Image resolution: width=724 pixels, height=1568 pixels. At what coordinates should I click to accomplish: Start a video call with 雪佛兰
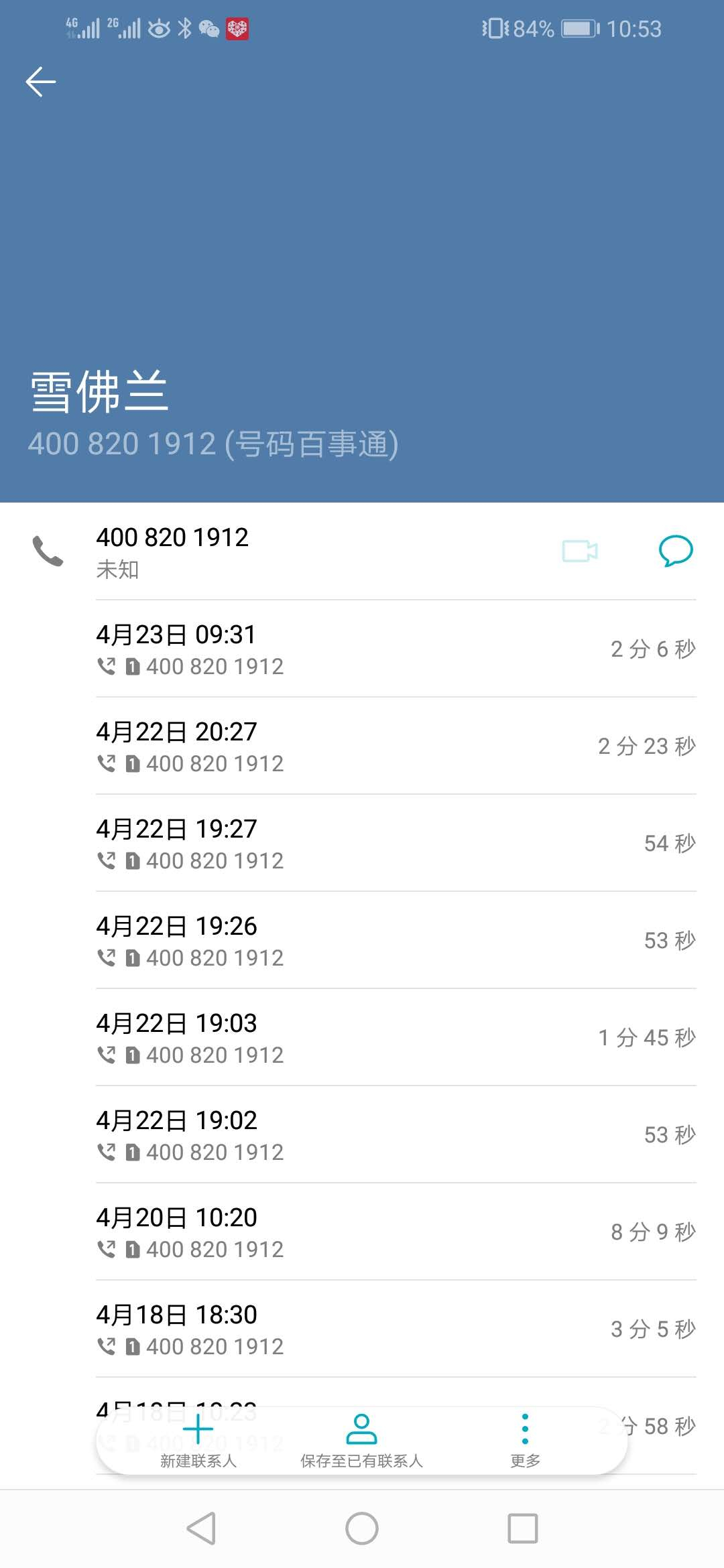click(x=580, y=551)
